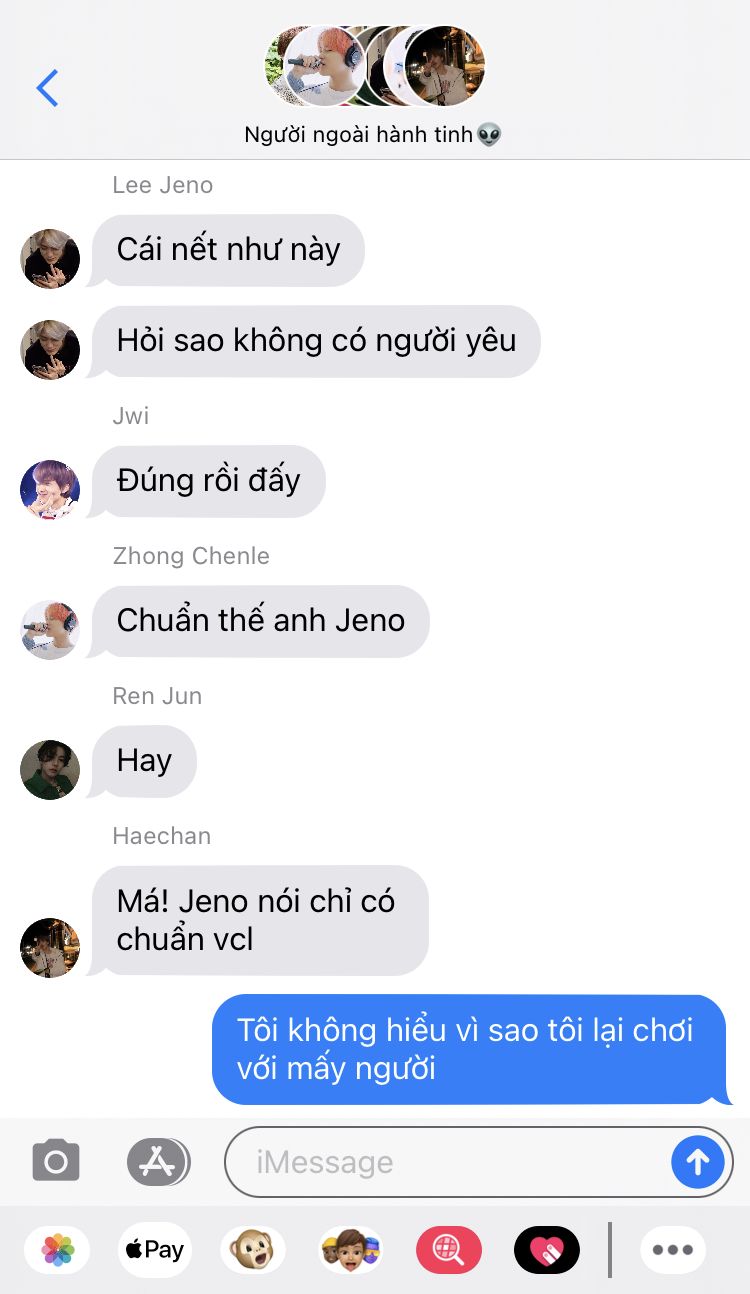Open the Animoji monkey app

point(253,1249)
